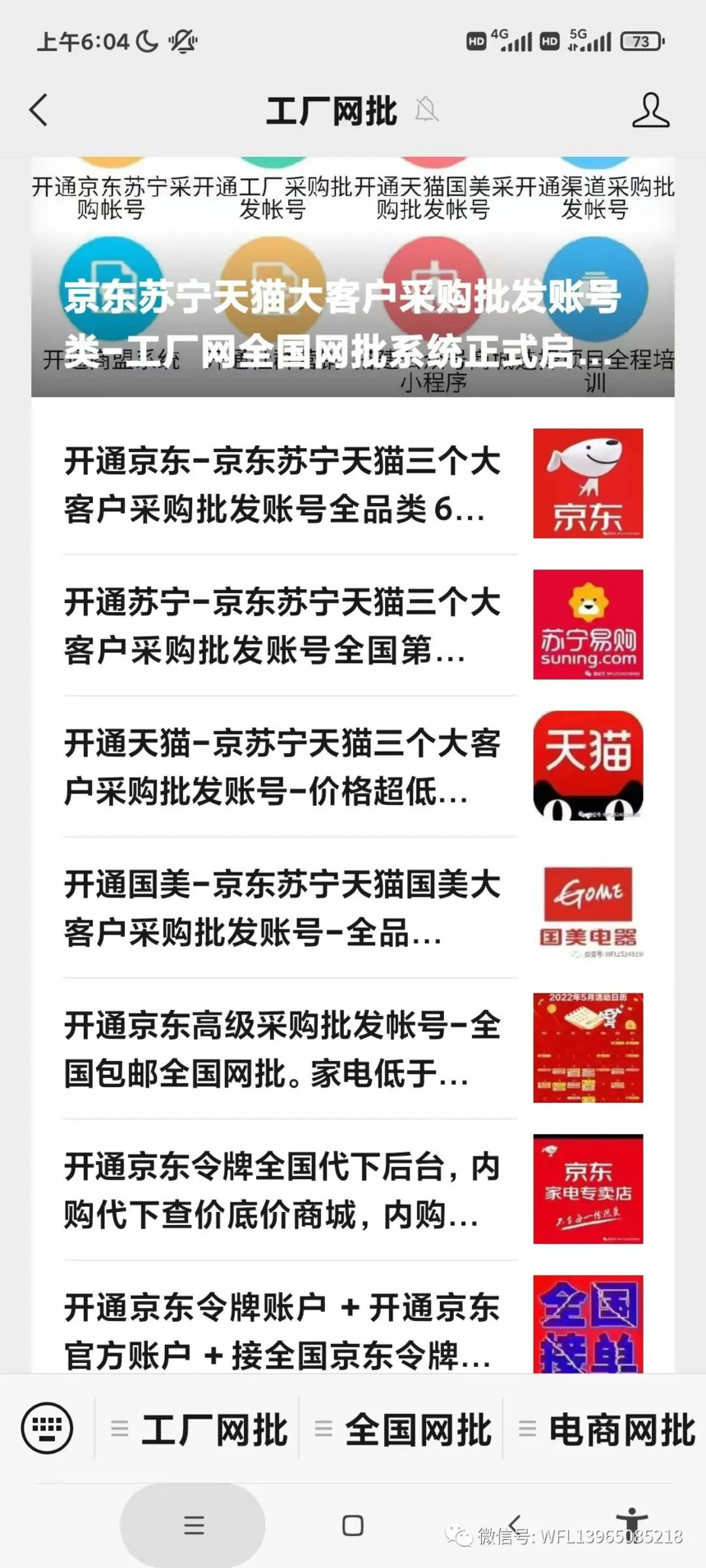The height and width of the screenshot is (1568, 706).
Task: Open the account profile icon
Action: click(650, 110)
